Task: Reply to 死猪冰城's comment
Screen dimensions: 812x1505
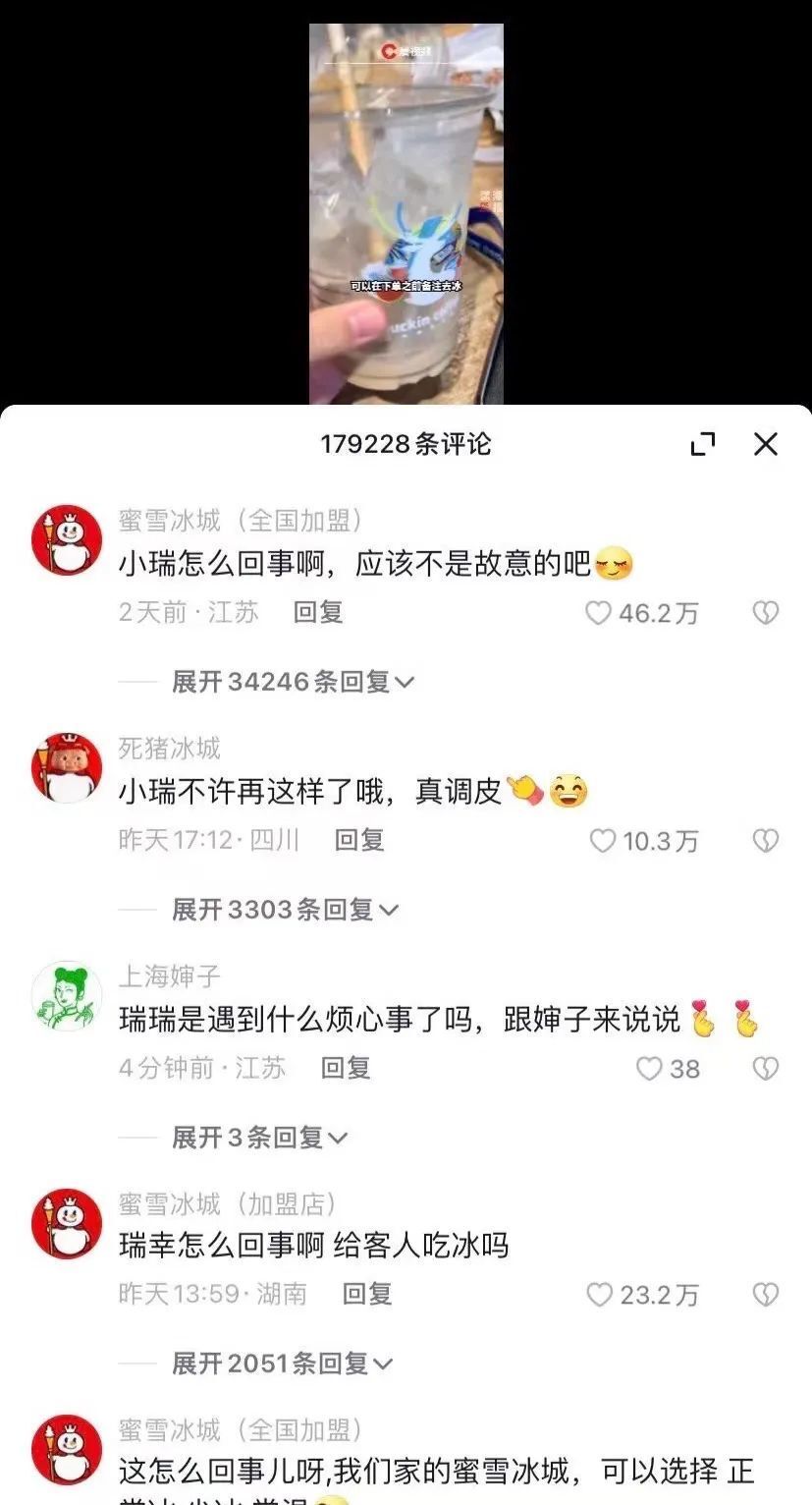Action: coord(360,841)
